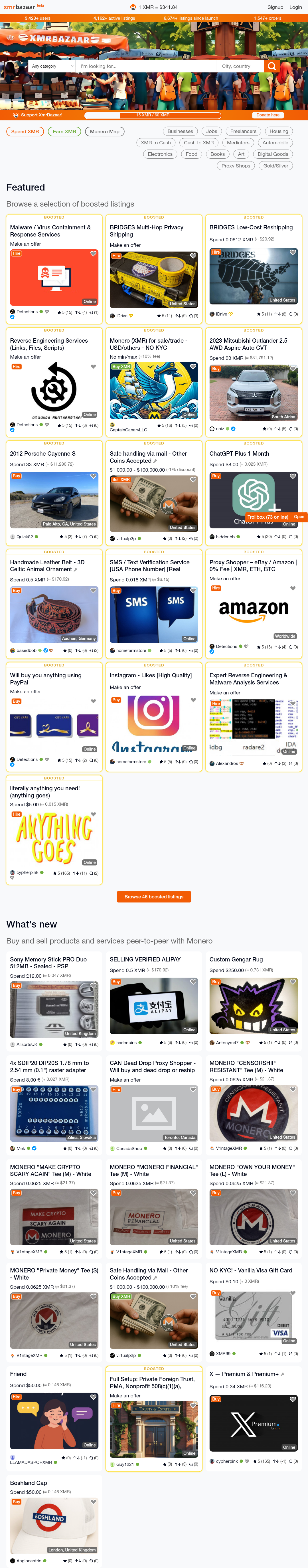Image resolution: width=308 pixels, height=1568 pixels.
Task: Open the Monero Map
Action: click(105, 132)
